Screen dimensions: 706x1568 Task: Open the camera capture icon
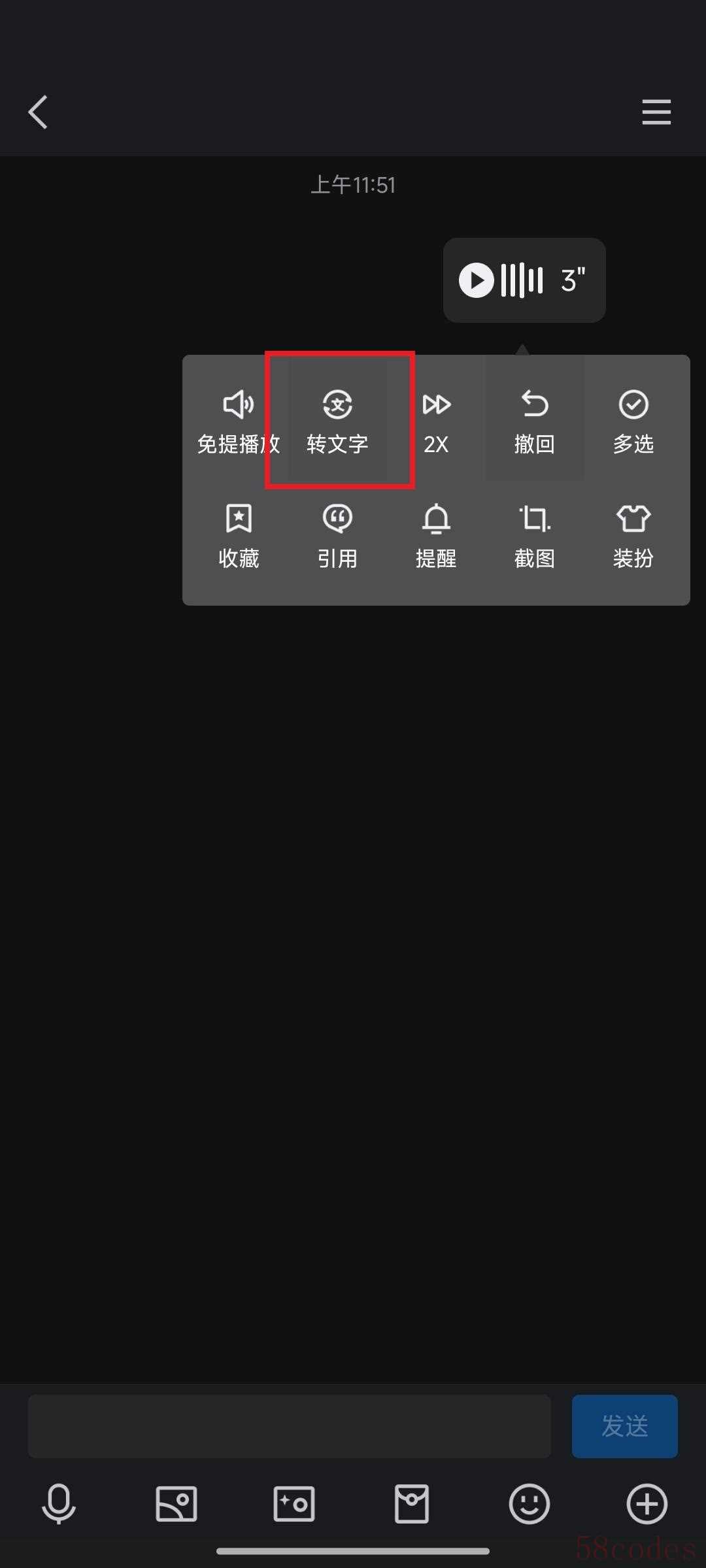[x=294, y=1503]
